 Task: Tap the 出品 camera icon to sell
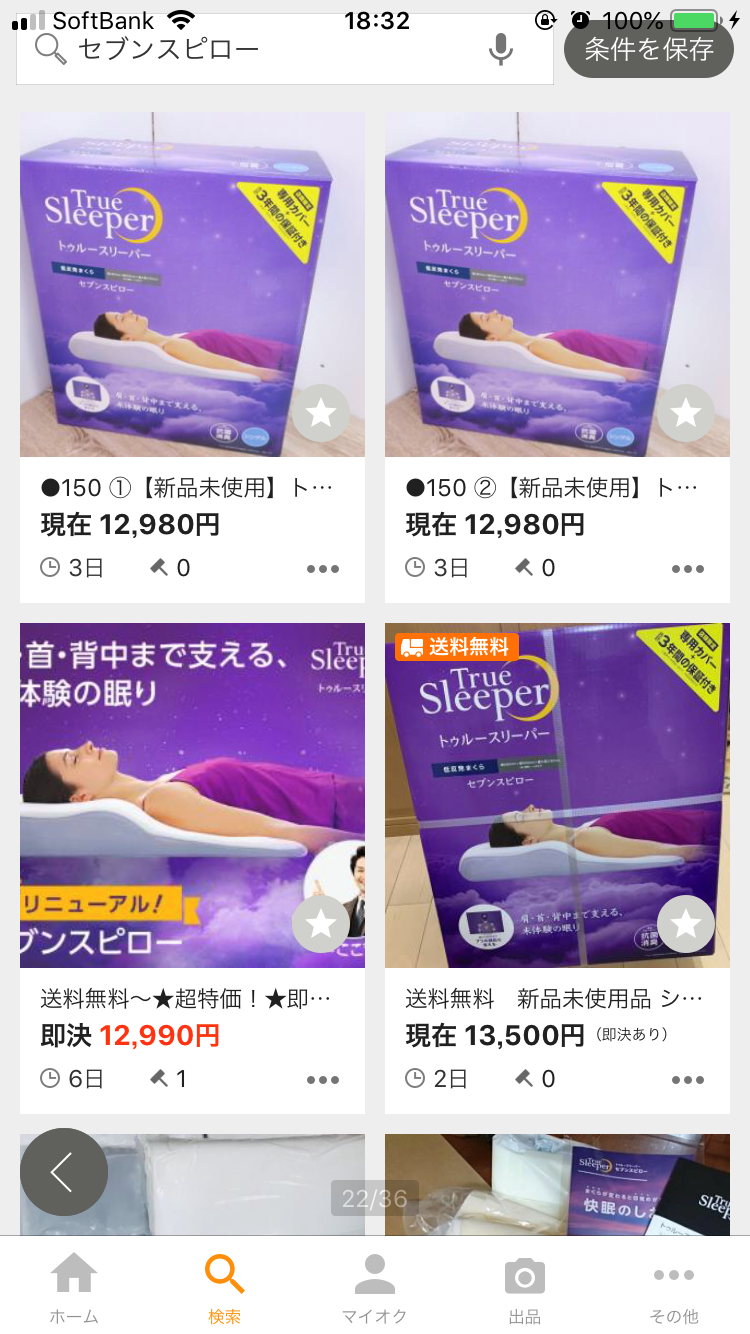[x=523, y=1274]
